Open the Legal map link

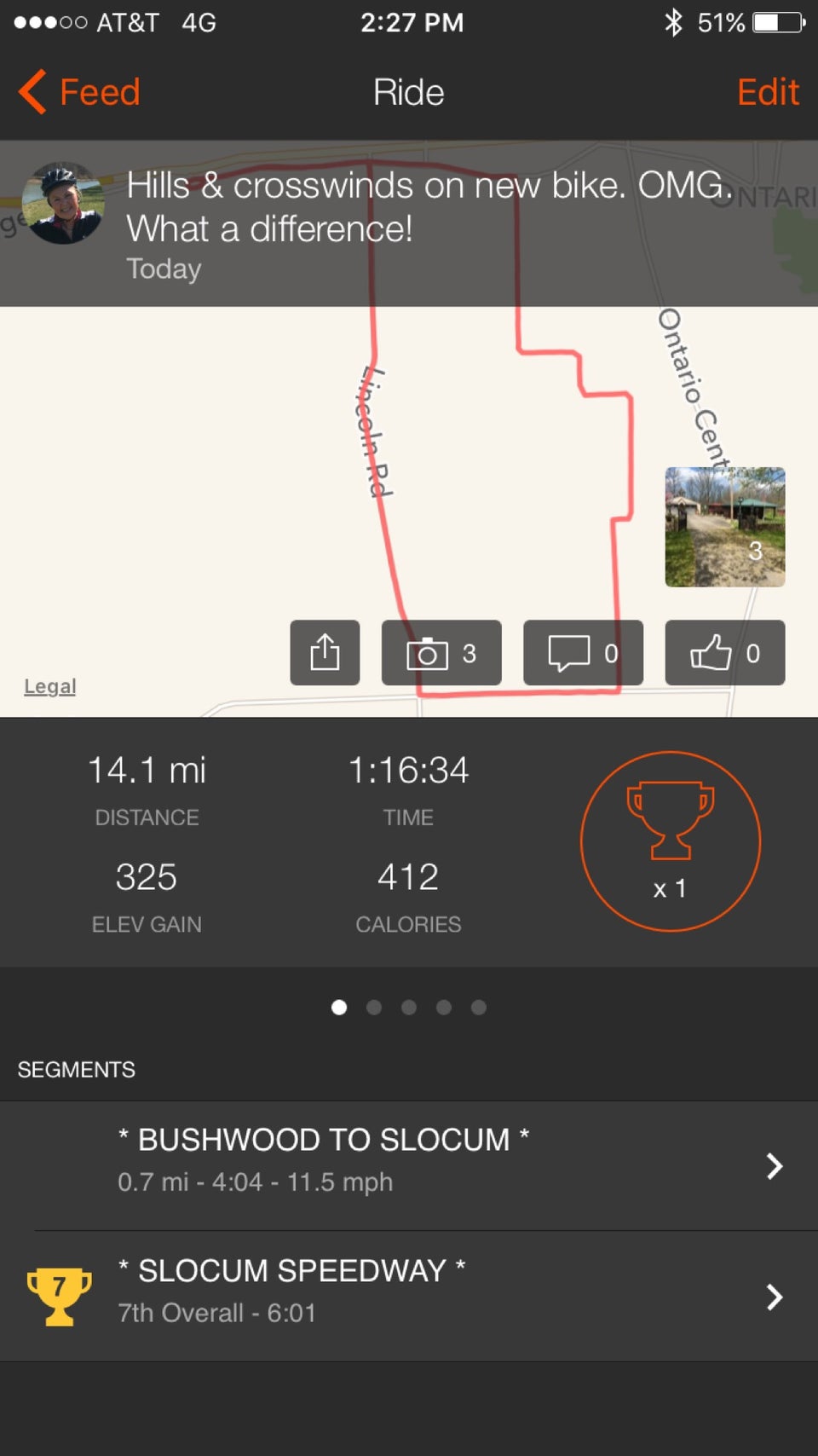pos(49,686)
